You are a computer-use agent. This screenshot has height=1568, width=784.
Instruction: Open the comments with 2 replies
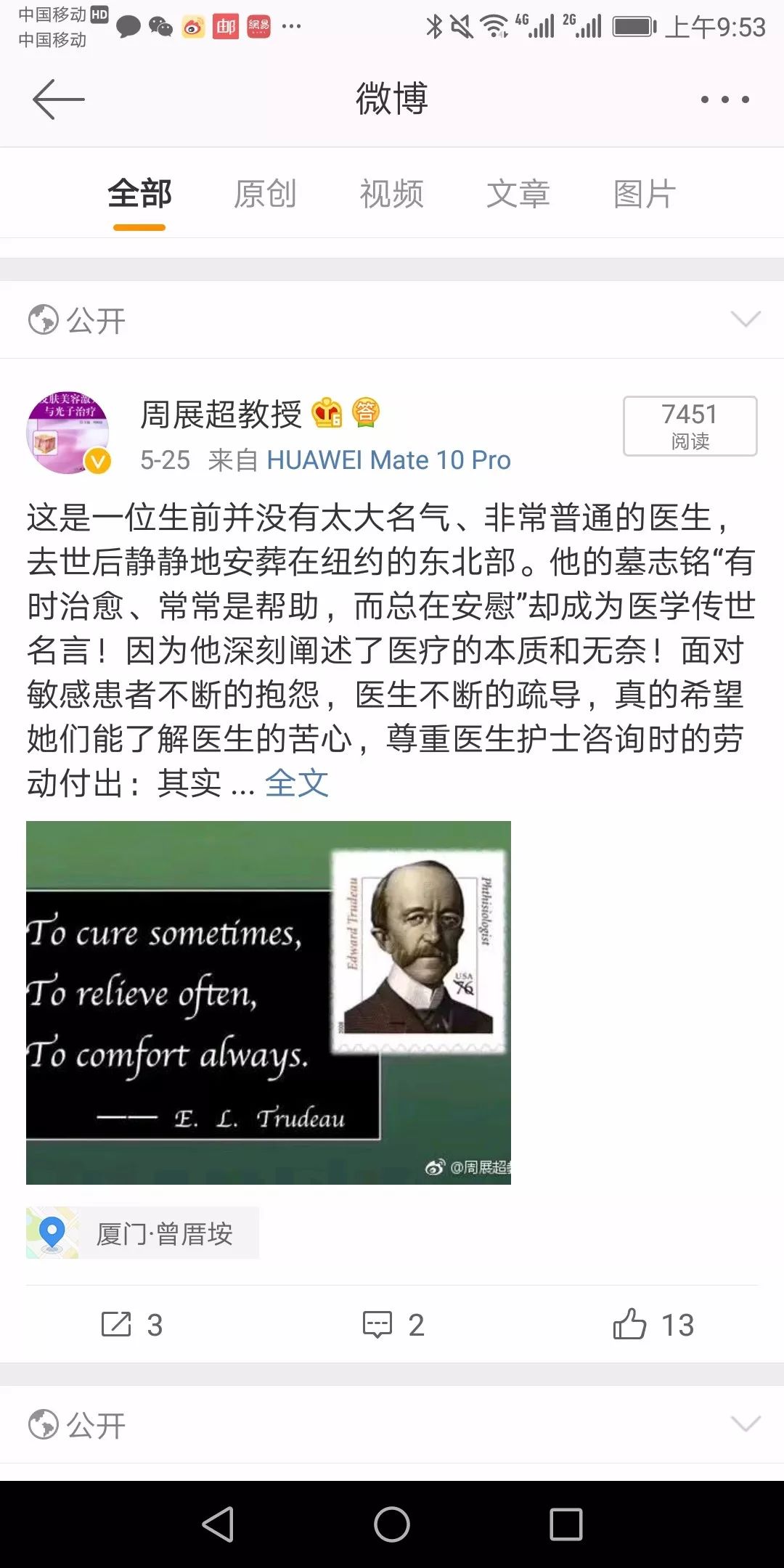393,1325
